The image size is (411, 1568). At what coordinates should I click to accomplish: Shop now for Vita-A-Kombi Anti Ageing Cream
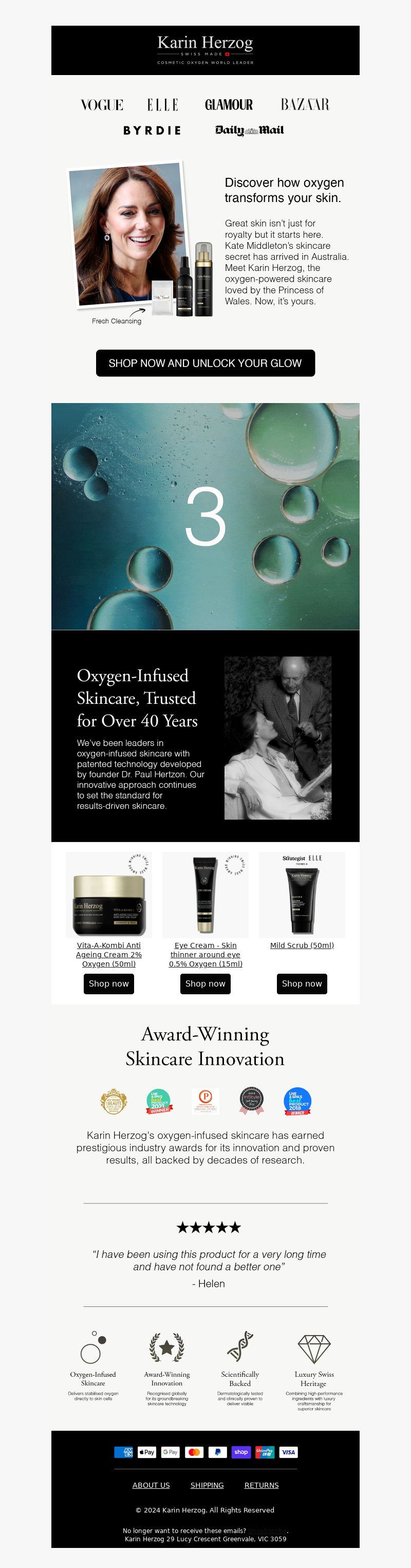tap(109, 983)
